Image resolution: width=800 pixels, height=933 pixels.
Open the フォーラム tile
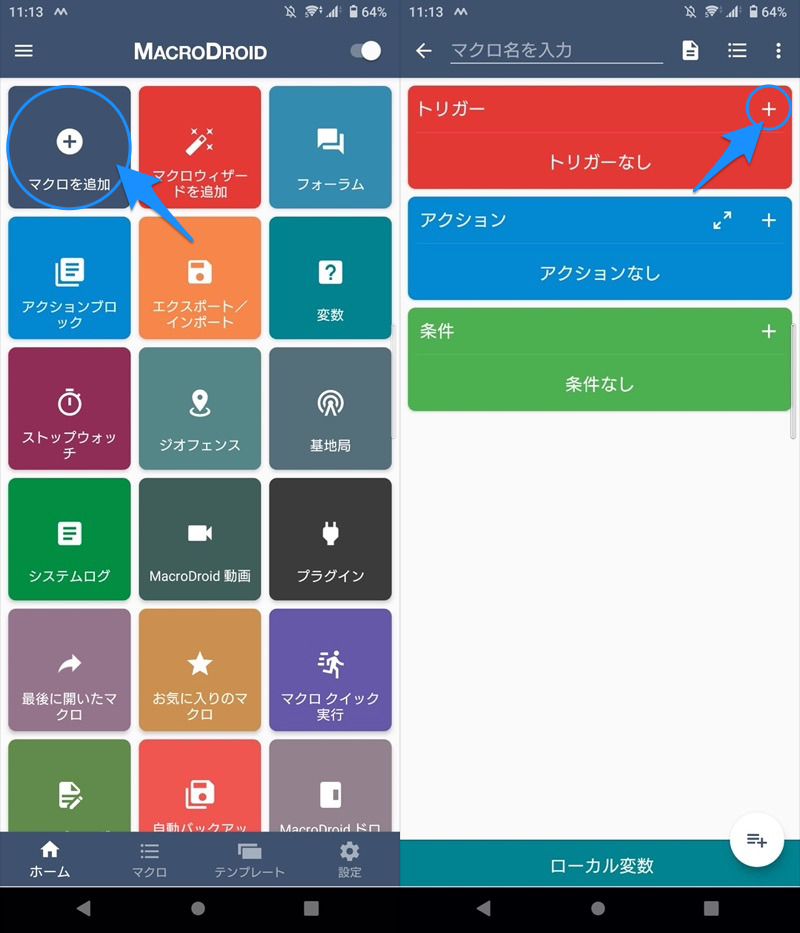point(330,148)
